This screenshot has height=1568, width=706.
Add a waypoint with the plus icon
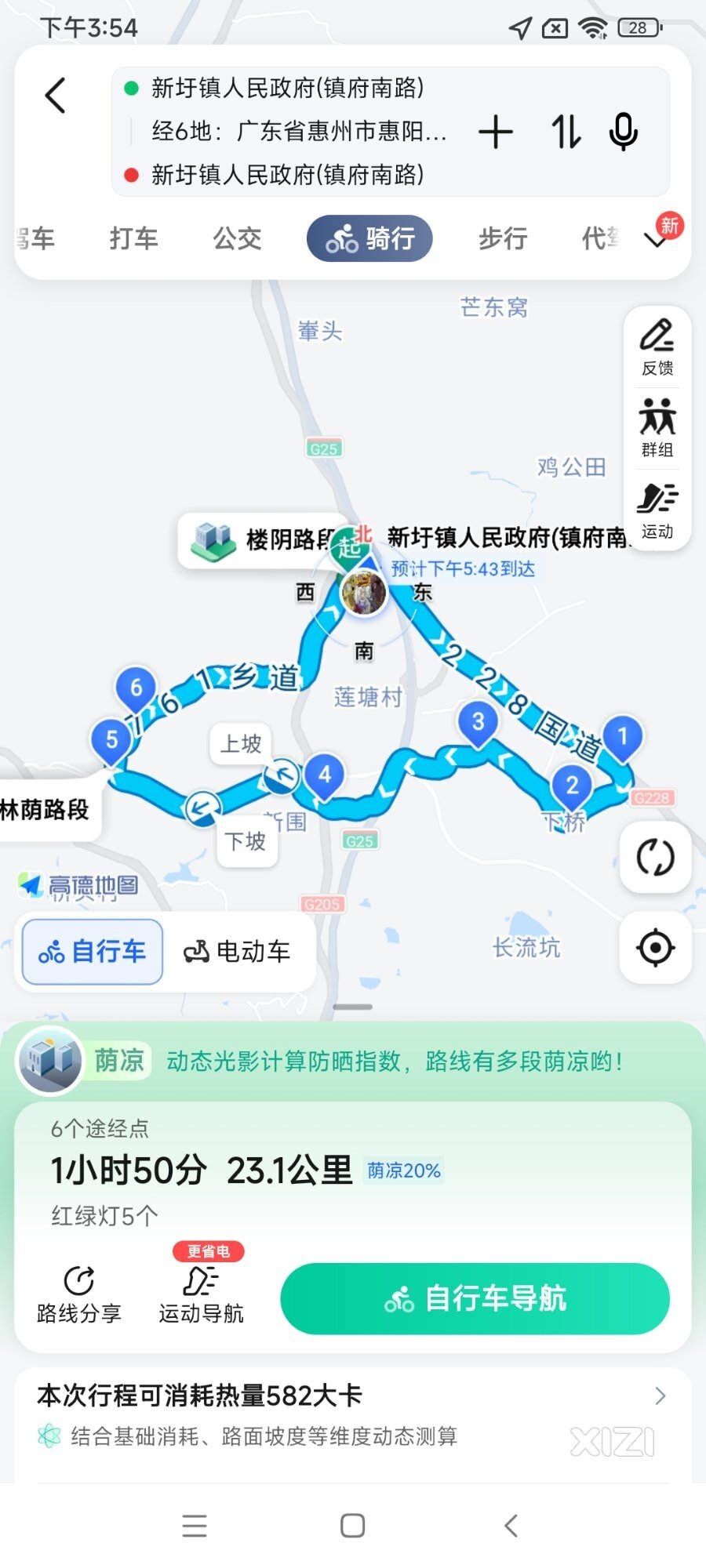coord(496,132)
